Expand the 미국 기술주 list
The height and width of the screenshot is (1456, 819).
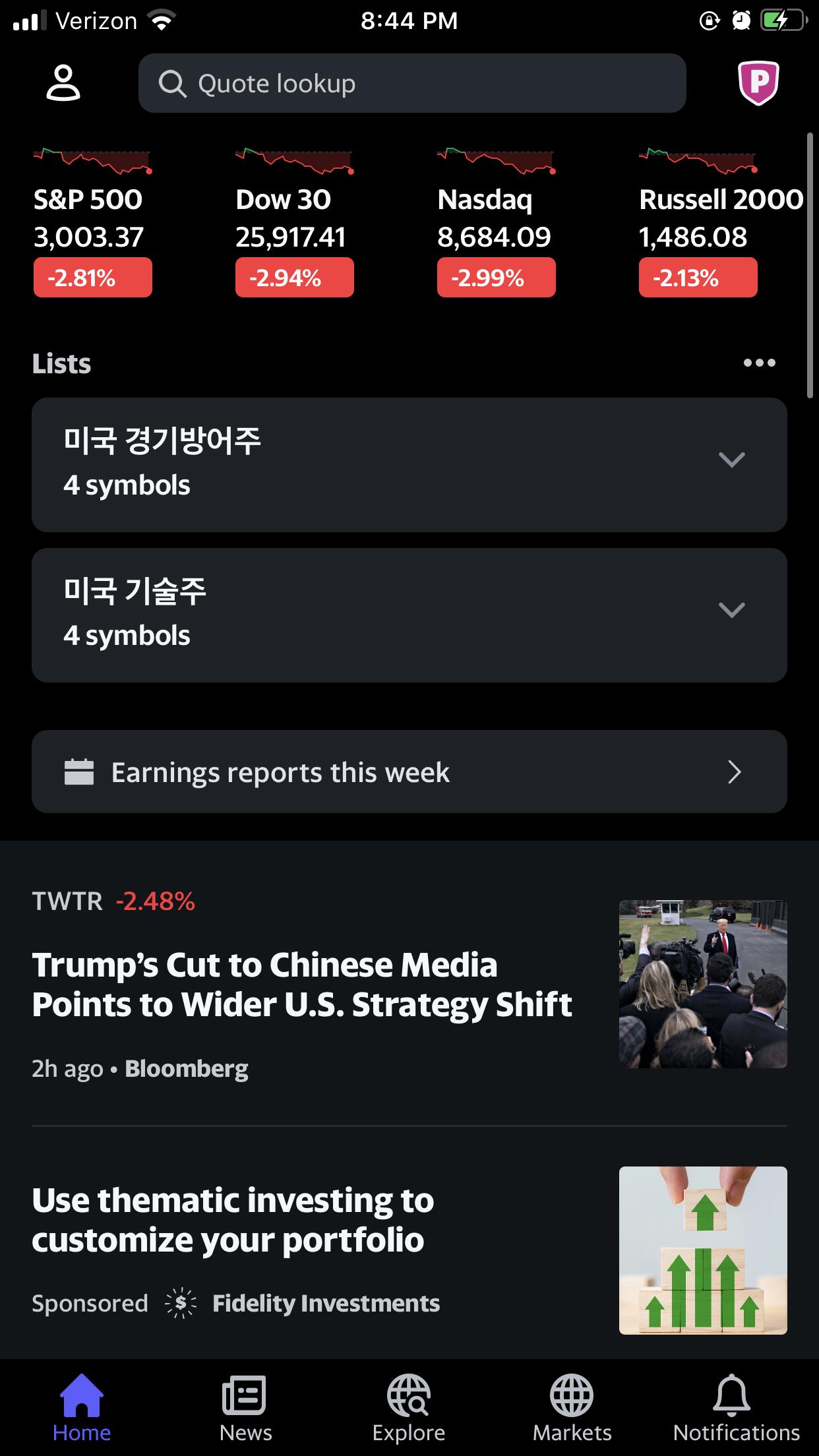pos(409,615)
